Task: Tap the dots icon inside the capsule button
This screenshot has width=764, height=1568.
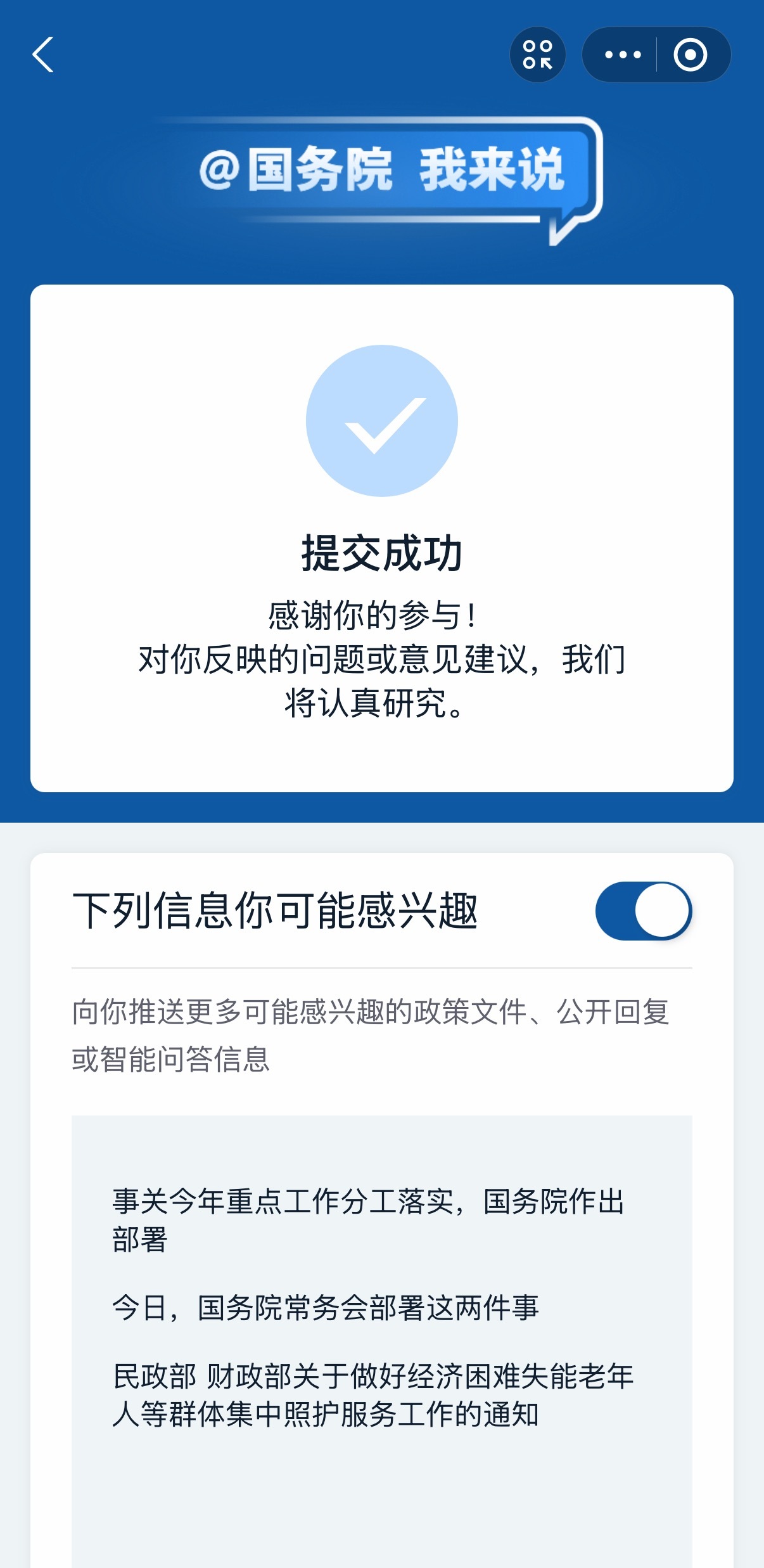Action: coord(621,56)
